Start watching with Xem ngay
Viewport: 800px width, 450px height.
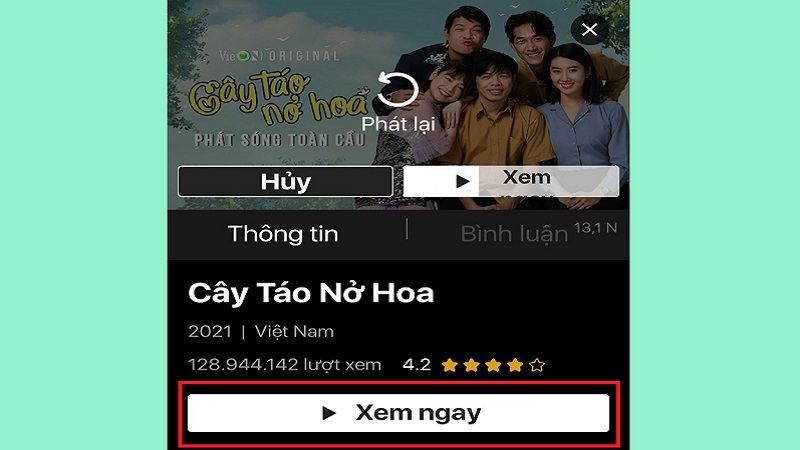coord(399,413)
